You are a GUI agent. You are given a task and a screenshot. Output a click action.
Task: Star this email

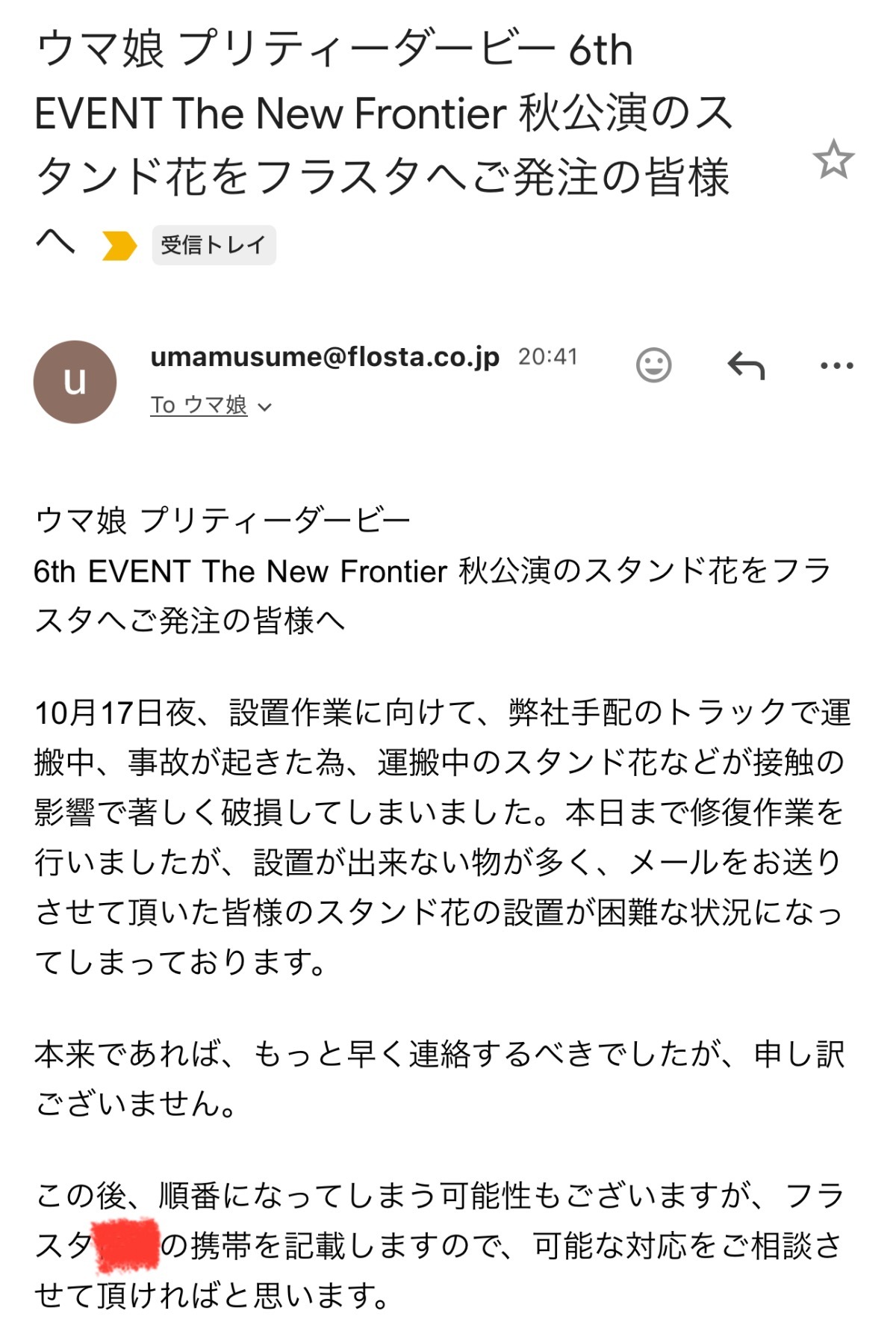click(x=833, y=159)
